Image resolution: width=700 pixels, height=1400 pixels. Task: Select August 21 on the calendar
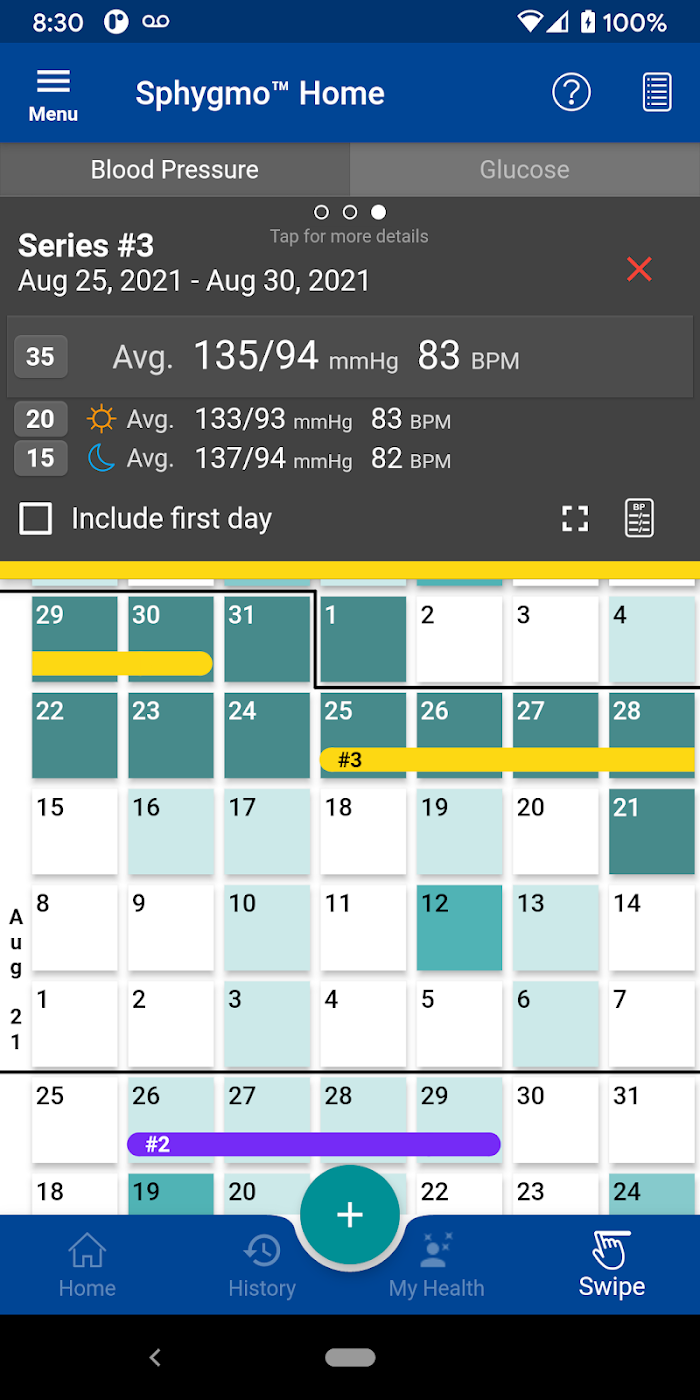651,832
